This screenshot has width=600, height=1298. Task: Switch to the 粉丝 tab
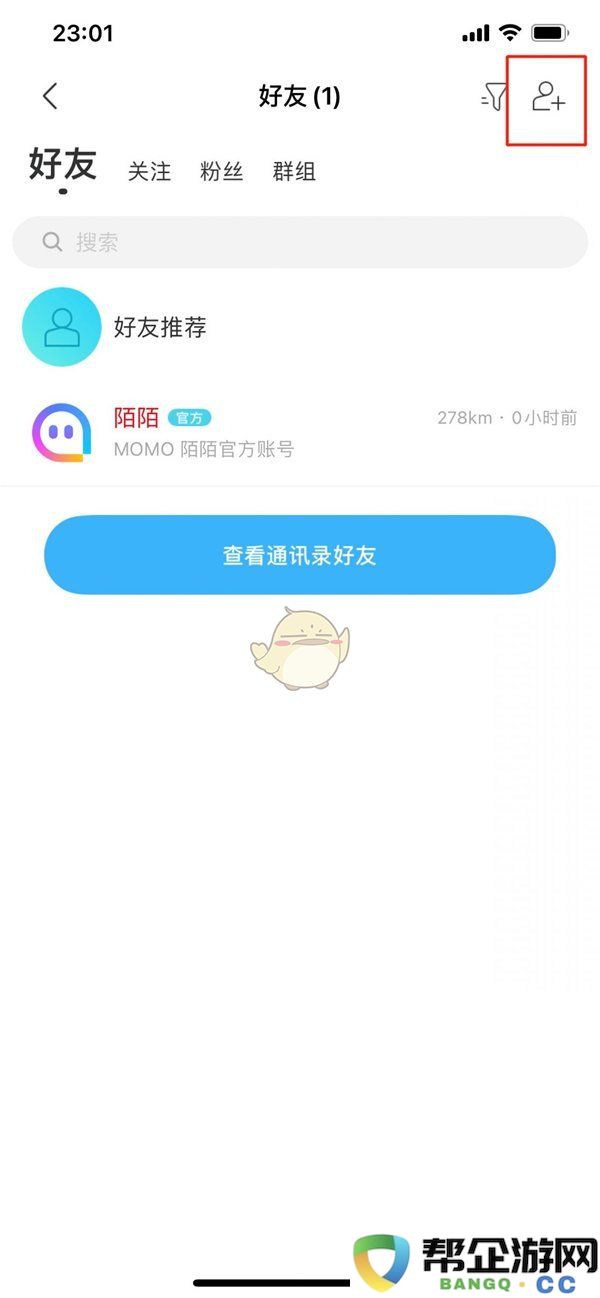221,171
